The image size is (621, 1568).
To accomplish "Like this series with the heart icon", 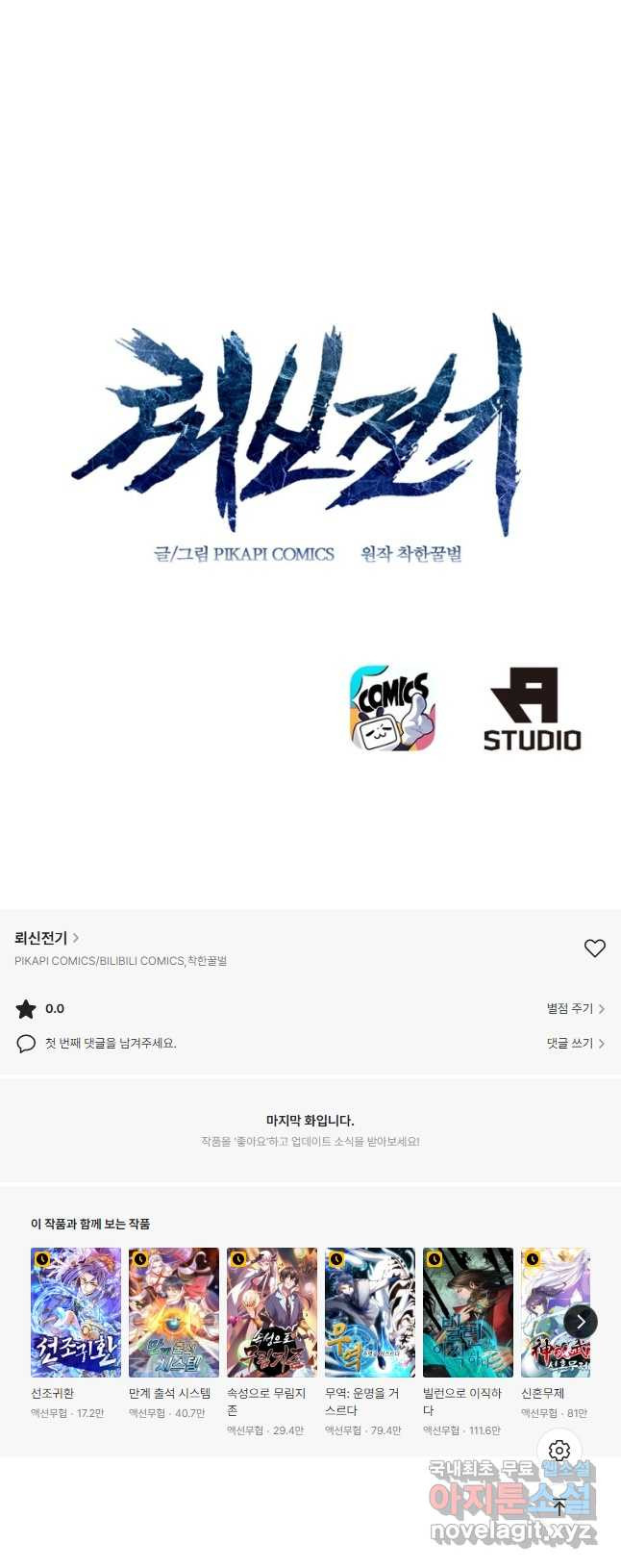I will click(594, 948).
